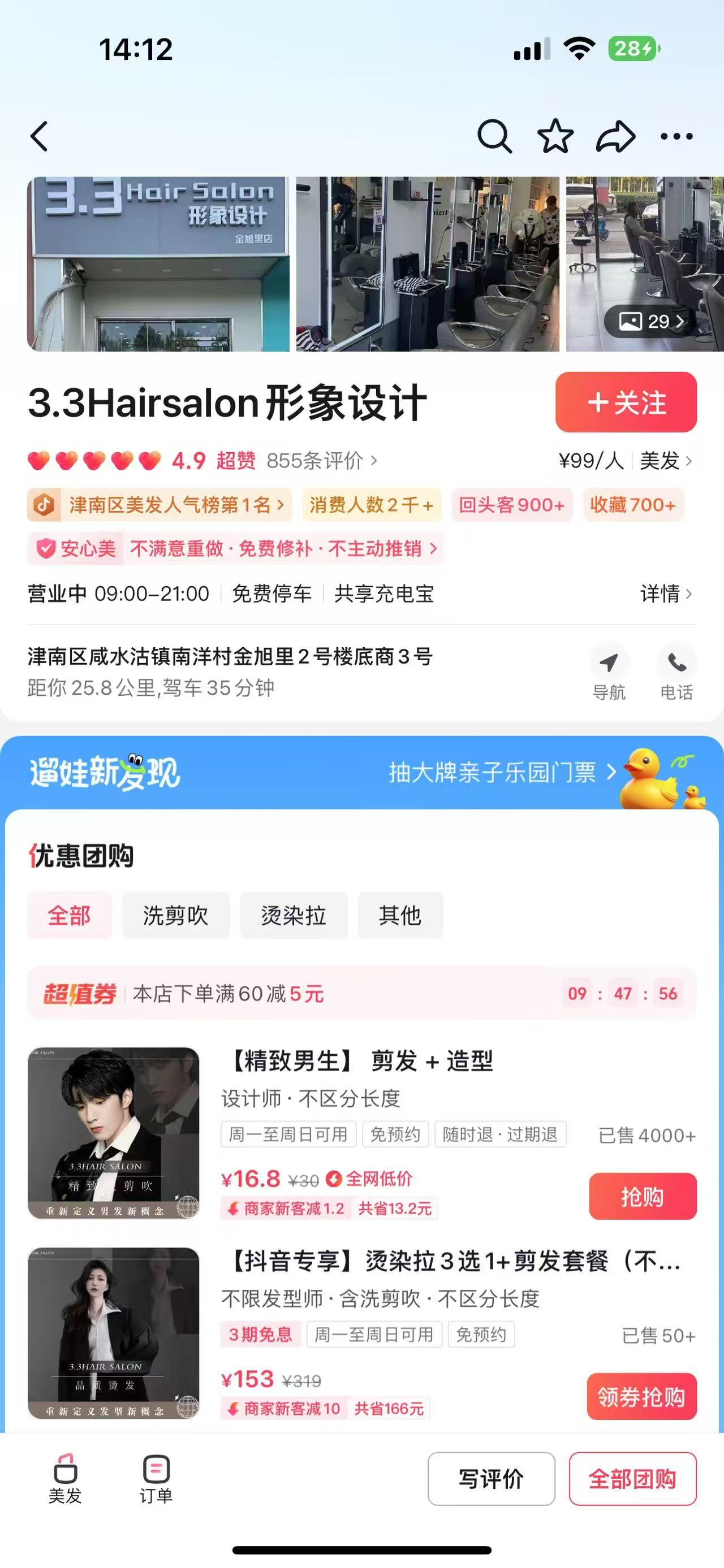Screen dimensions: 724x1568
Task: Open the 订单 orders tab
Action: tap(156, 1478)
